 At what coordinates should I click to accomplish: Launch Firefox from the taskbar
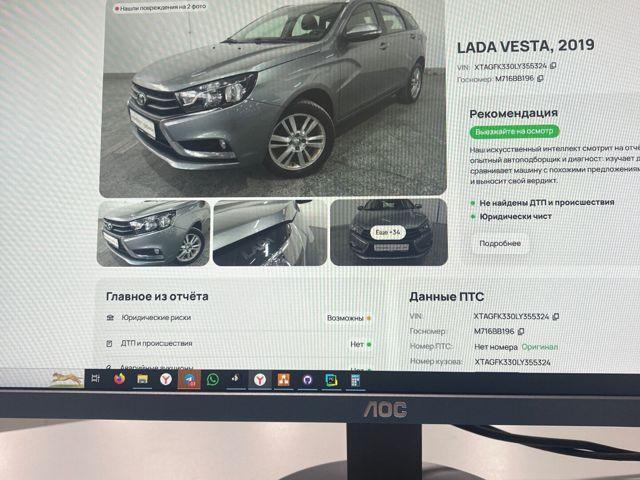coord(120,379)
